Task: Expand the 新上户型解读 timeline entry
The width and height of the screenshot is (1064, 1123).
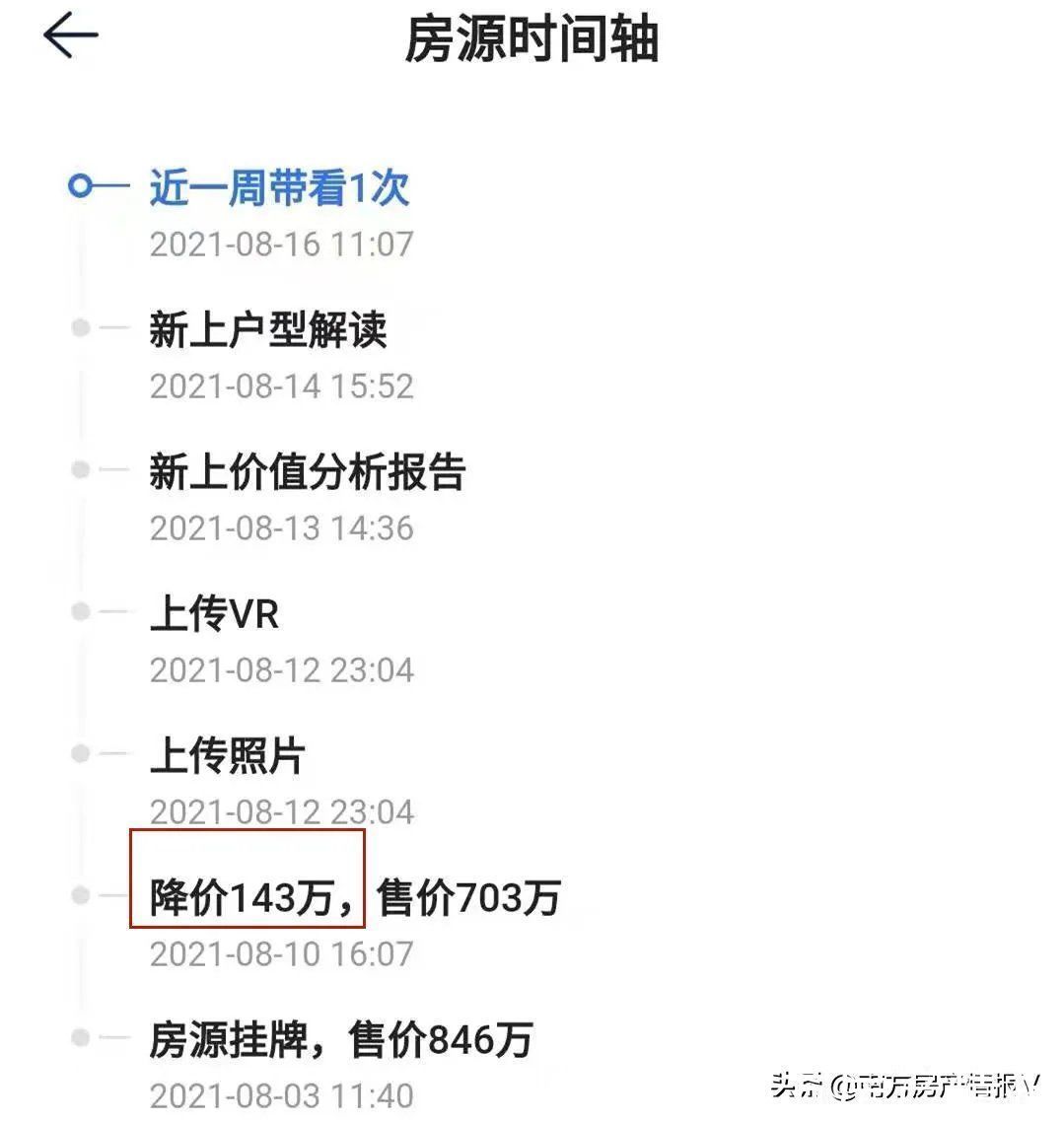Action: [268, 332]
